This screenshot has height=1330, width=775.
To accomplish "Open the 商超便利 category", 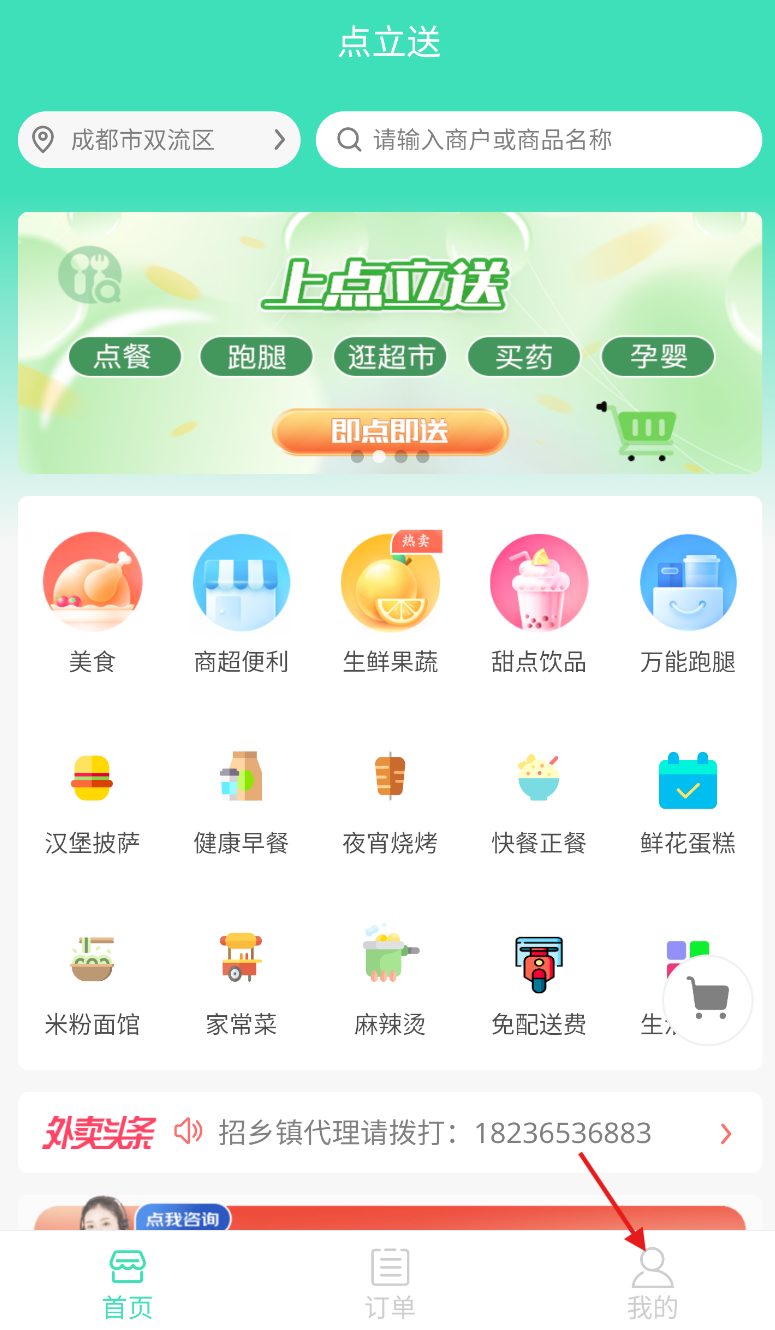I will coord(241,603).
